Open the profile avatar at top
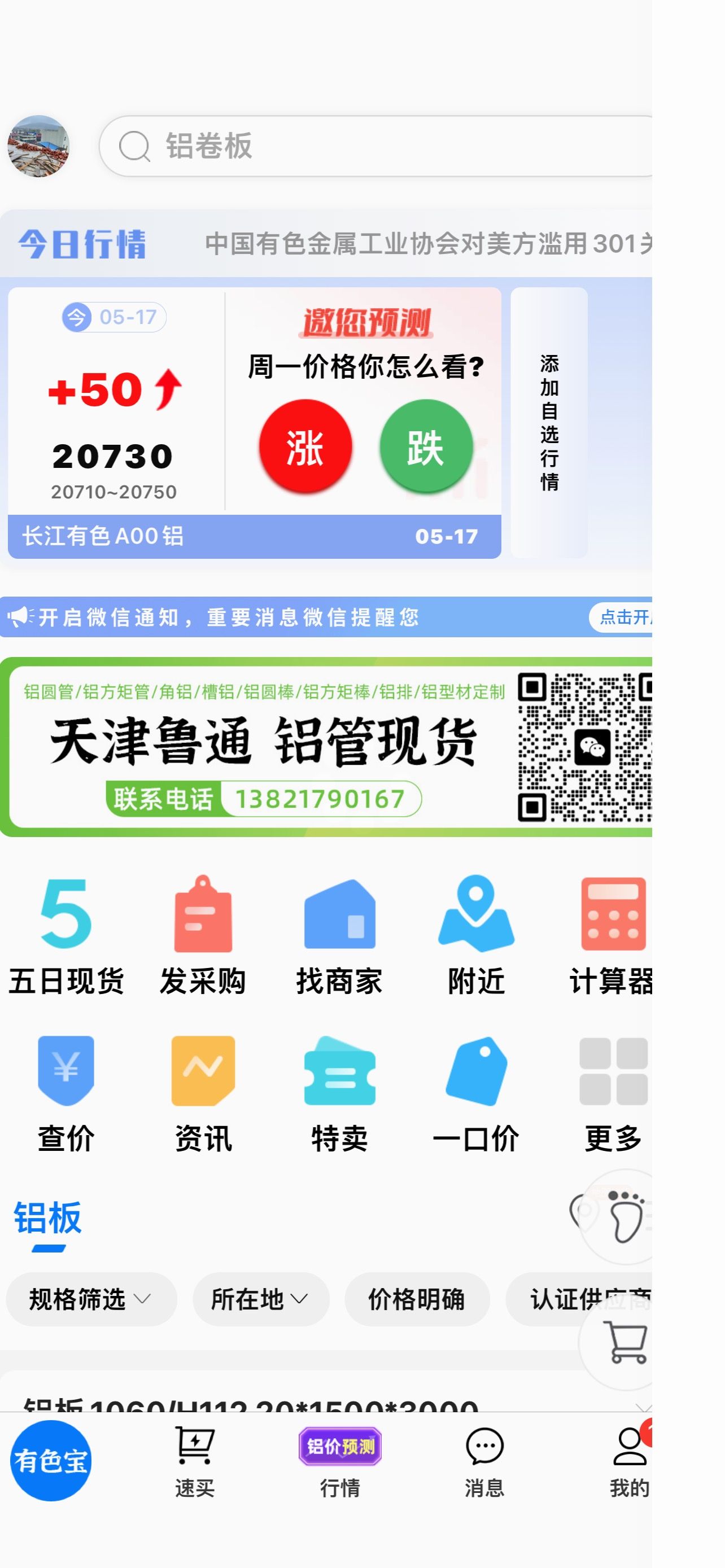725x1568 pixels. (38, 146)
